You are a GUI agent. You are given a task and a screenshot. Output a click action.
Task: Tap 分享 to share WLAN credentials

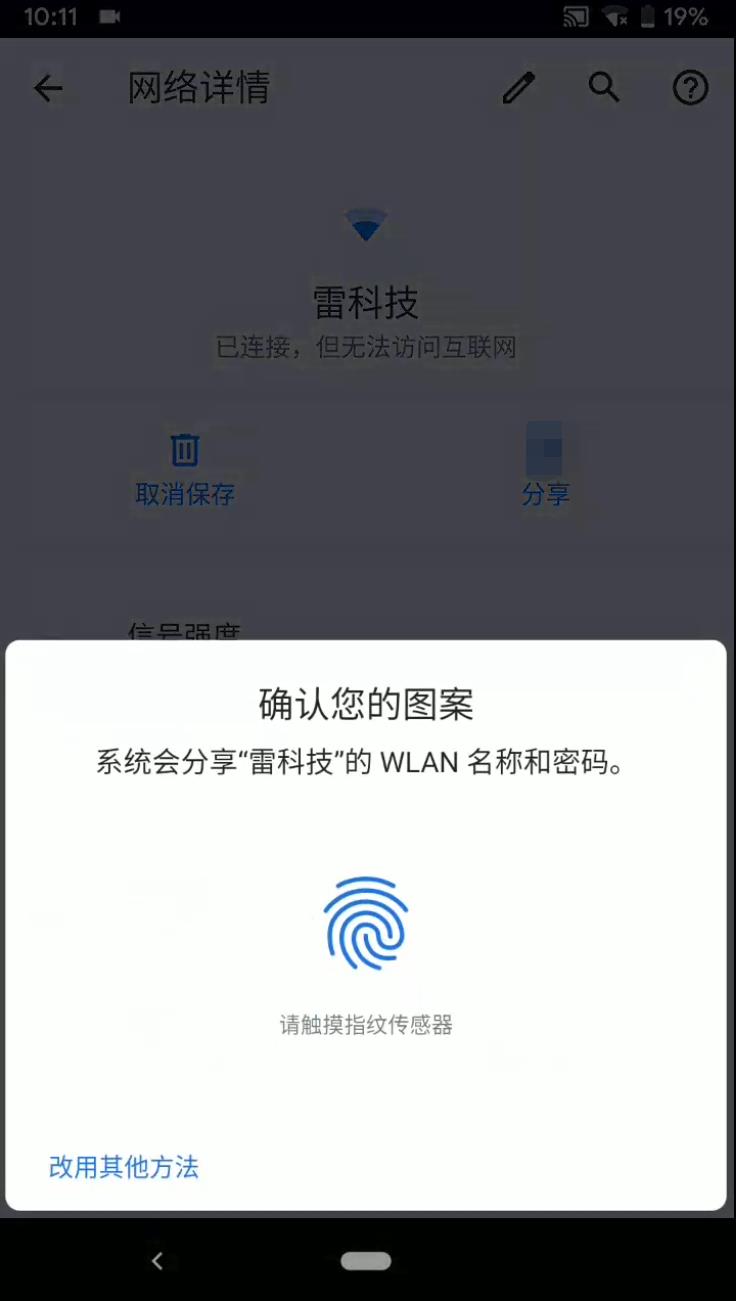pos(545,494)
